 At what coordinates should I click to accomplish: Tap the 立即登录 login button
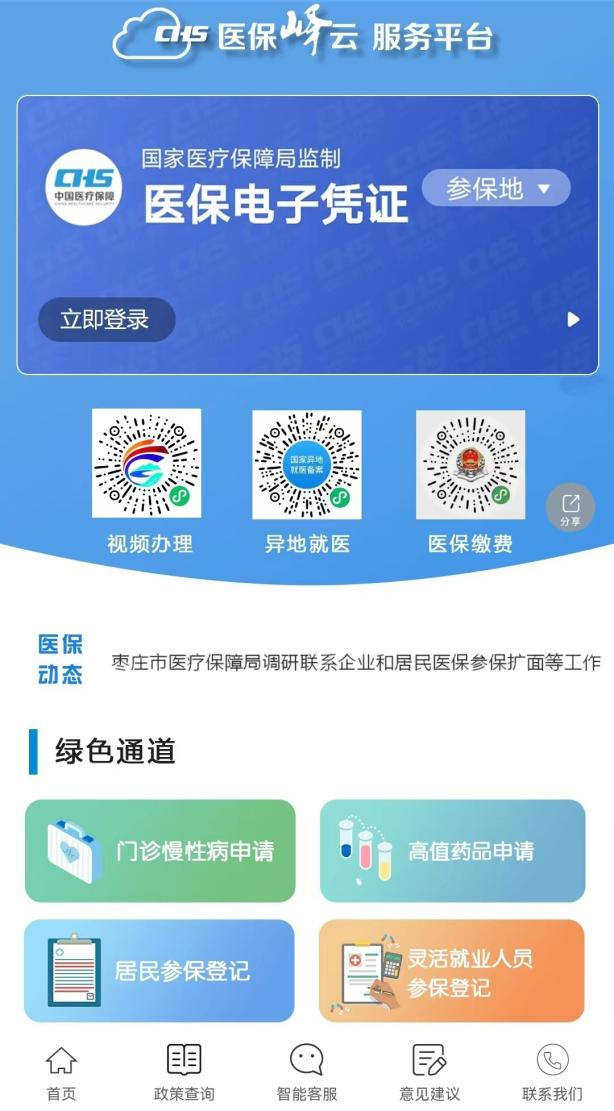(106, 320)
